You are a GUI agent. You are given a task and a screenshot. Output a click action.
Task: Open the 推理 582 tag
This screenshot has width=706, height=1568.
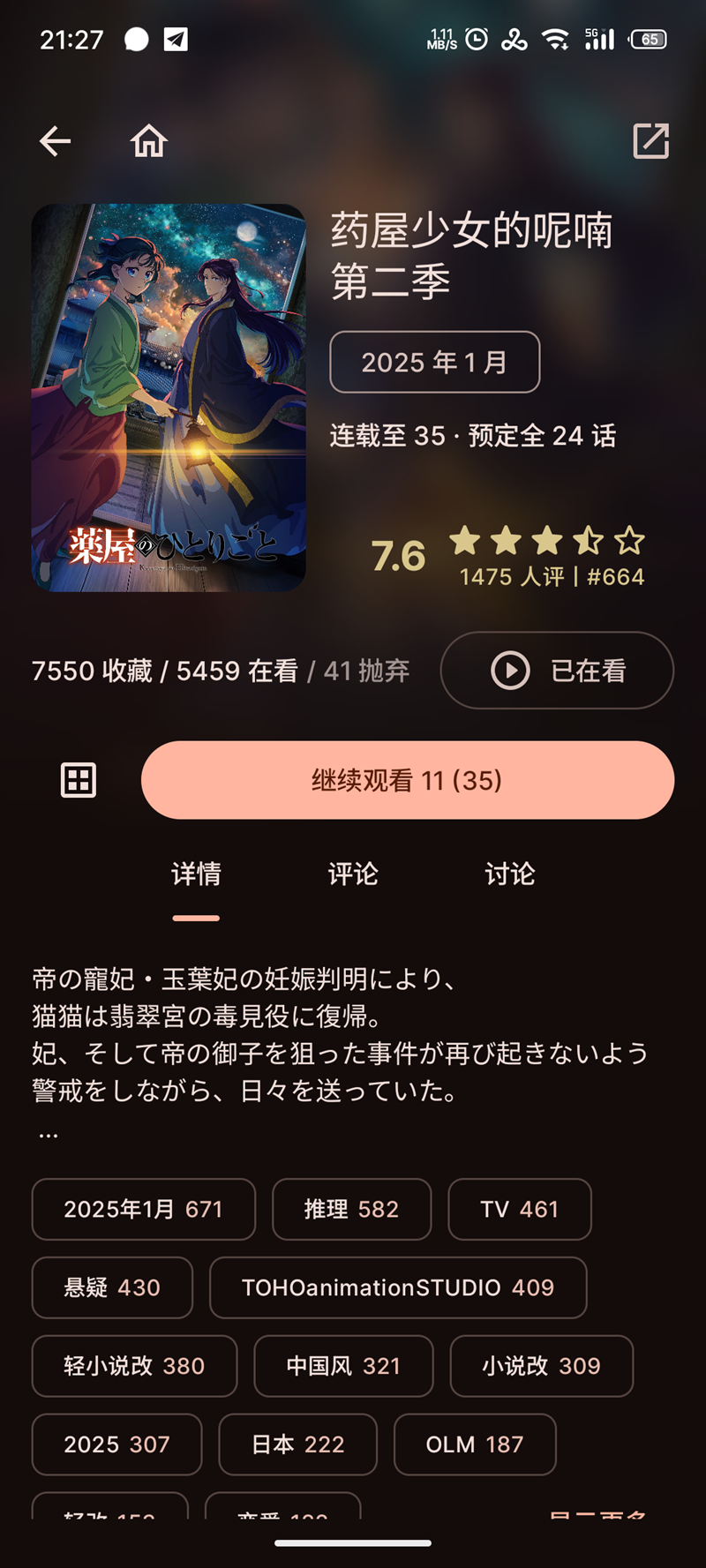coord(351,1210)
